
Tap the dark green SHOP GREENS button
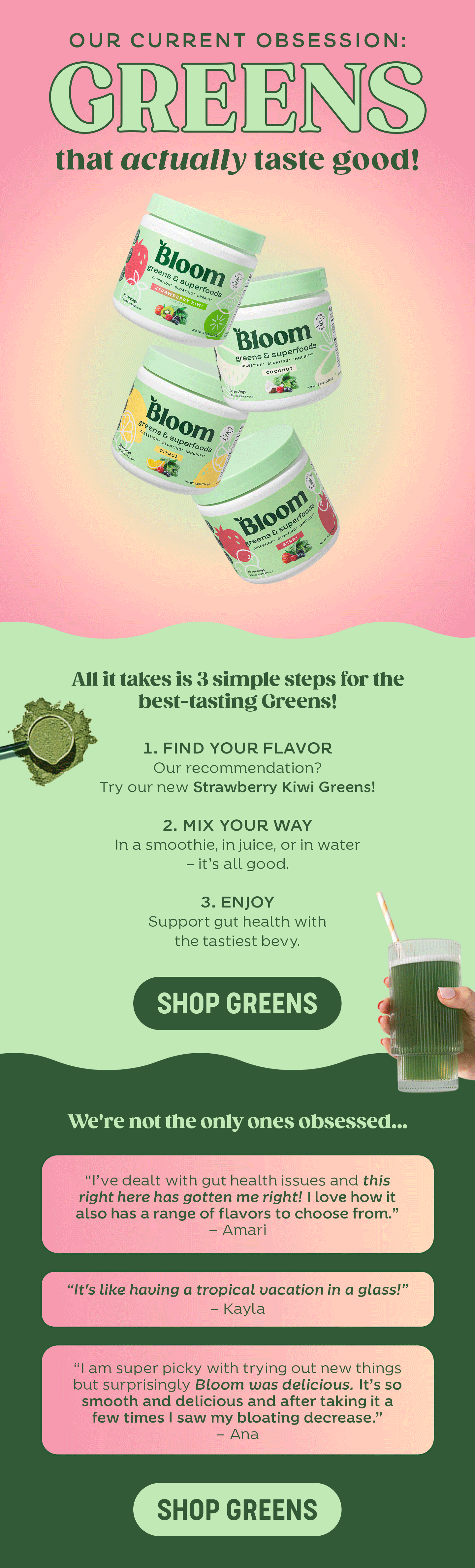237,1003
